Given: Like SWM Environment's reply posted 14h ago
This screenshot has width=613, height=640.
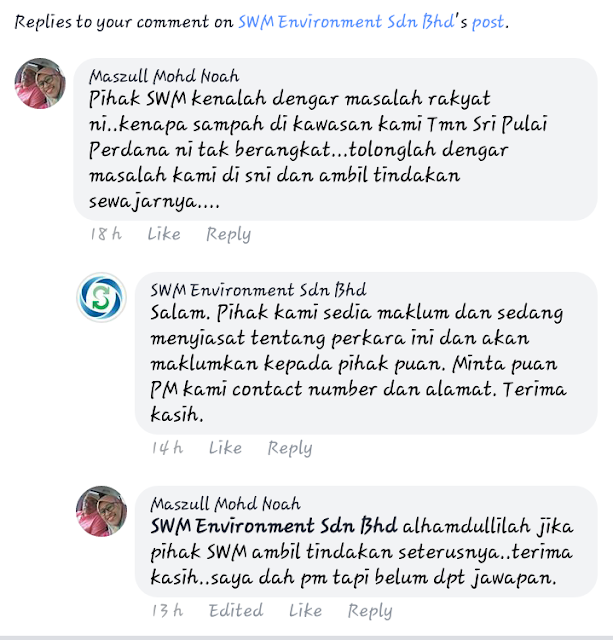Looking at the screenshot, I should pyautogui.click(x=225, y=448).
